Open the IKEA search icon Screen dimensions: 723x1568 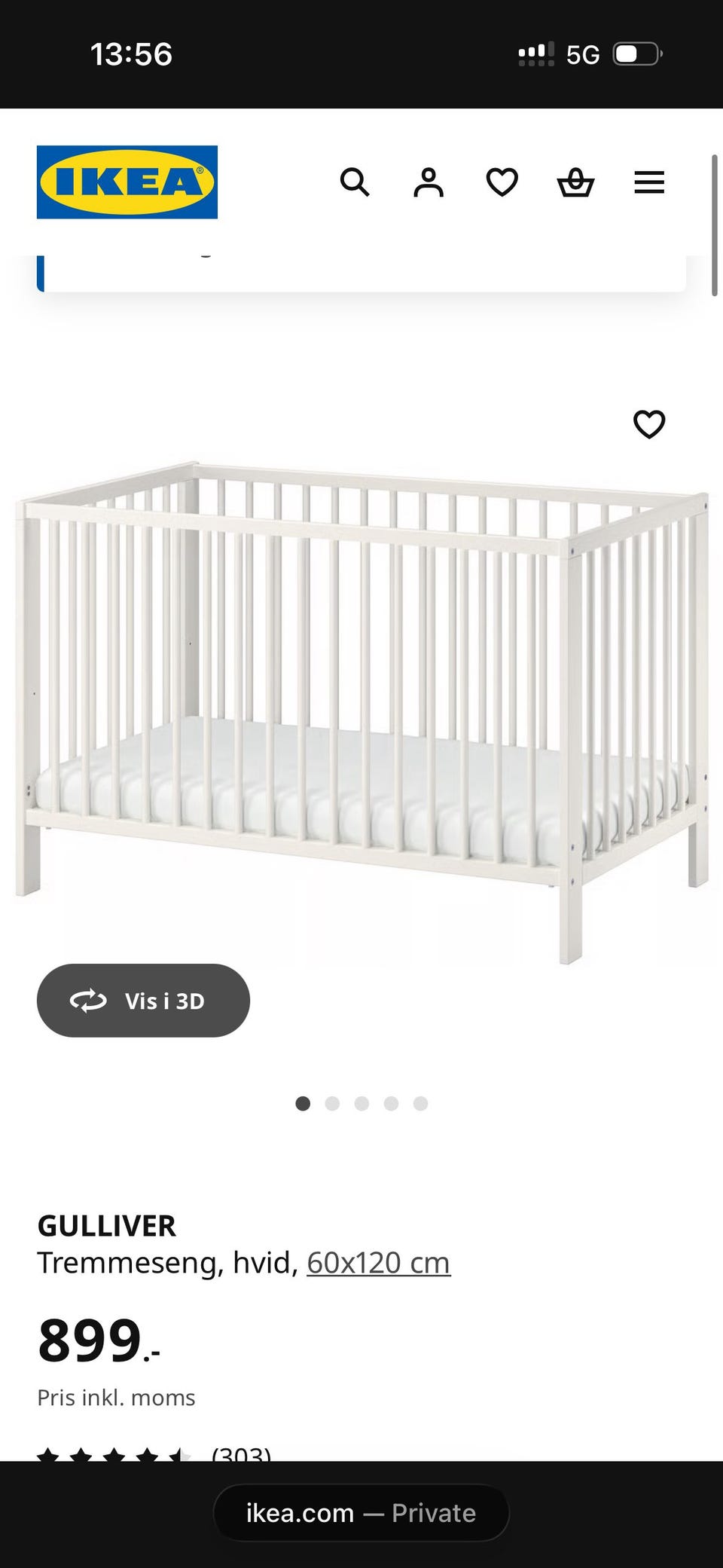click(x=355, y=182)
